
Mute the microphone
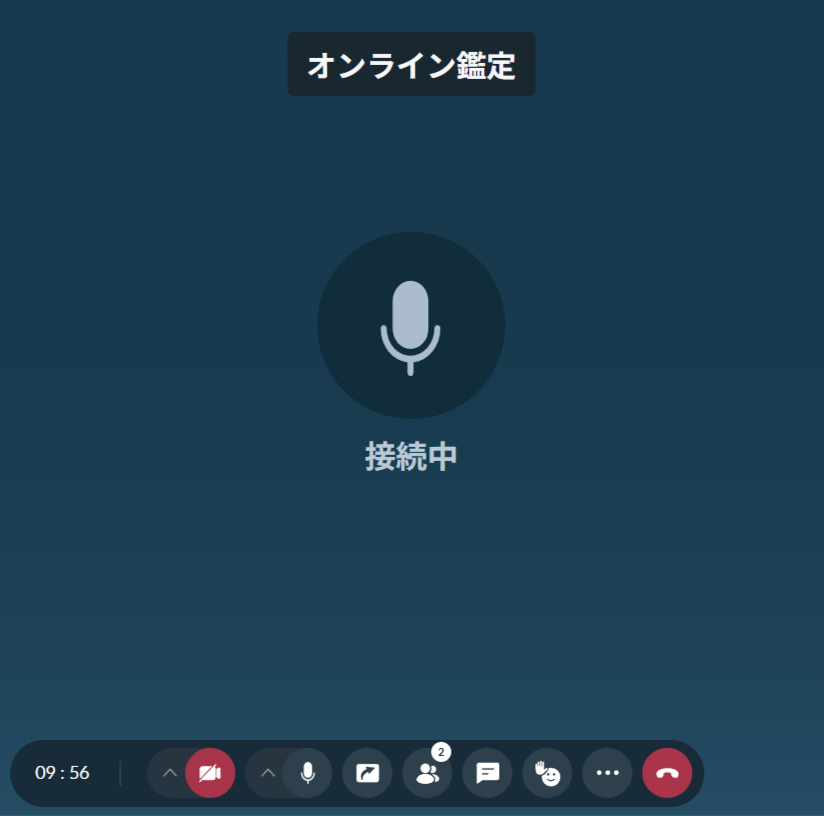click(x=308, y=773)
